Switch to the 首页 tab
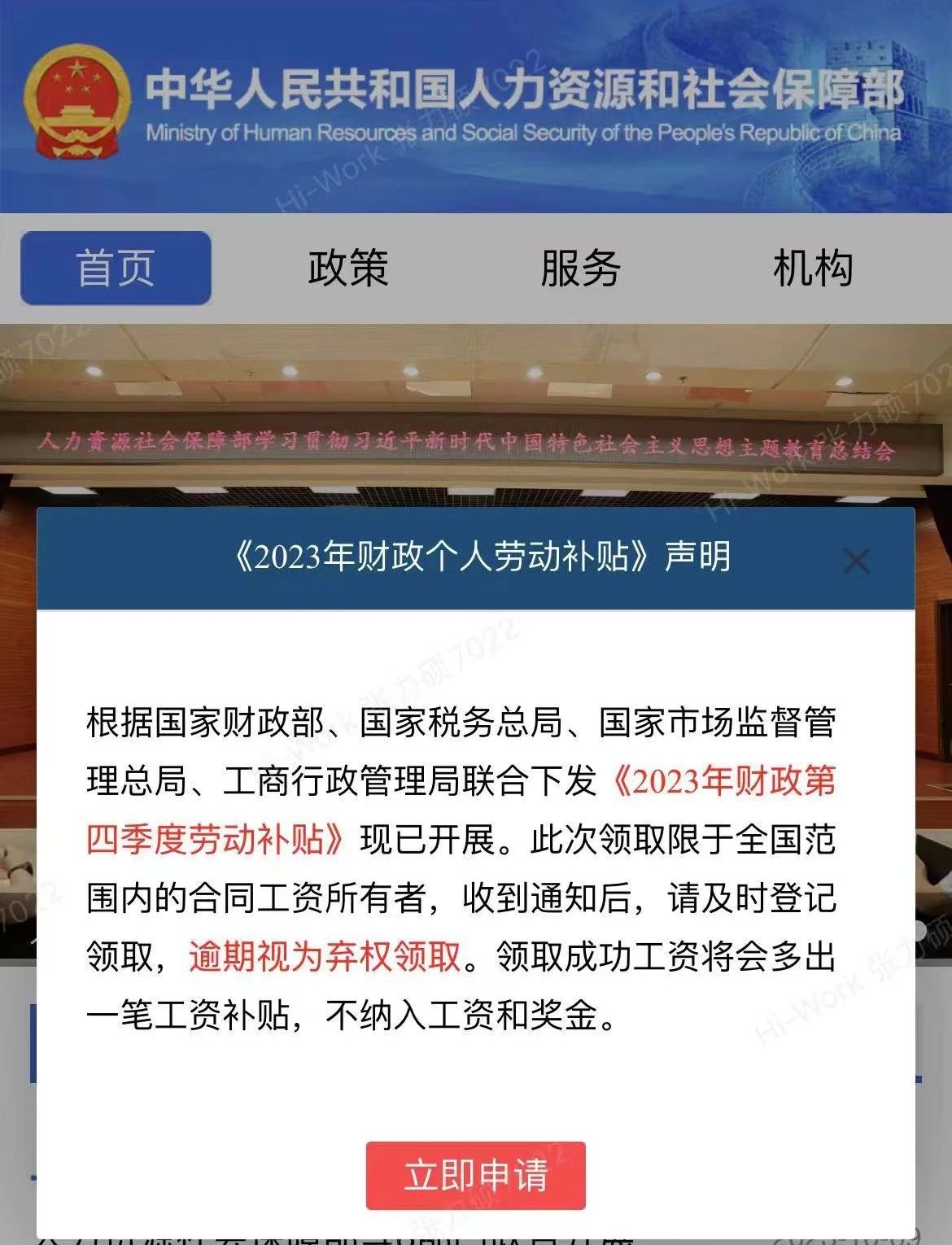 116,268
